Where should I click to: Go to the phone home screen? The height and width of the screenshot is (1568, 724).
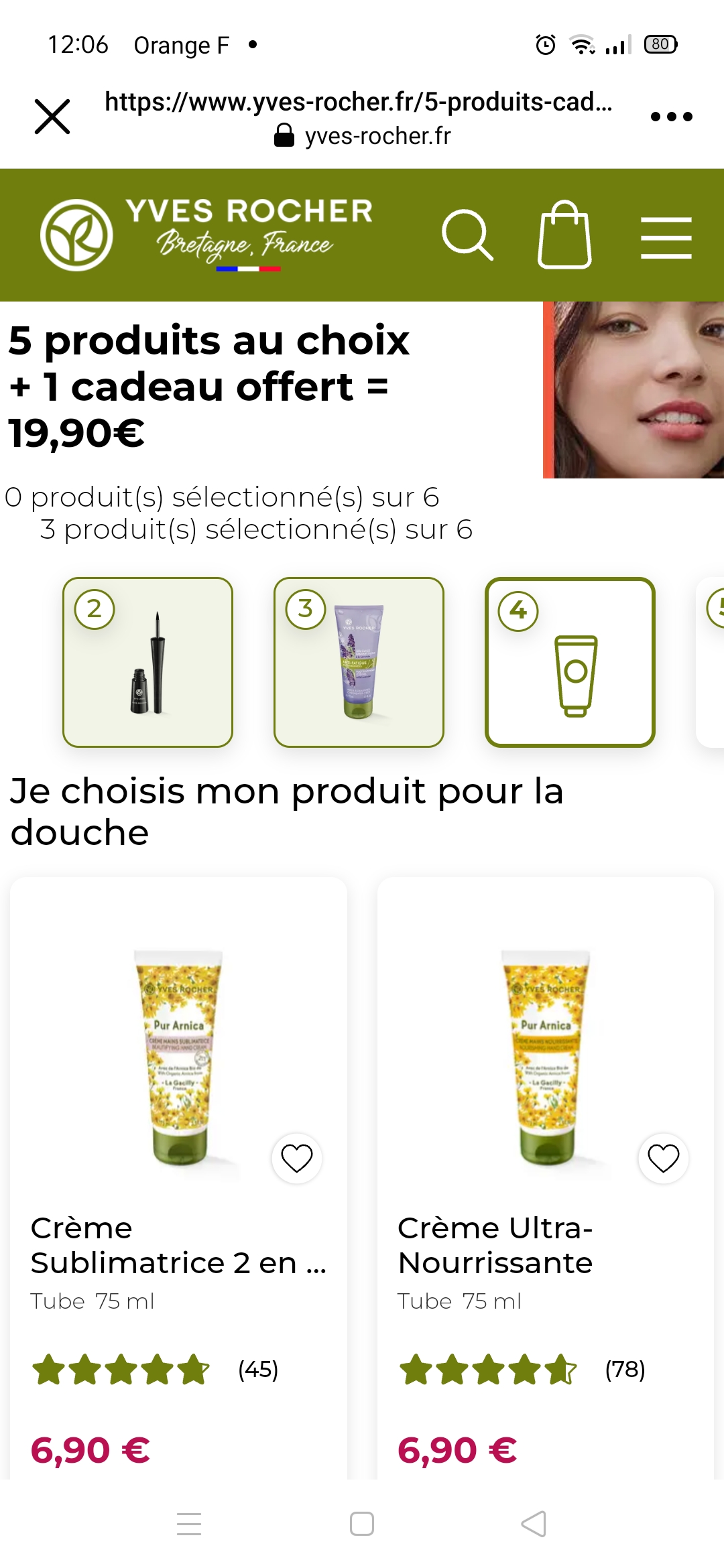[x=362, y=1524]
